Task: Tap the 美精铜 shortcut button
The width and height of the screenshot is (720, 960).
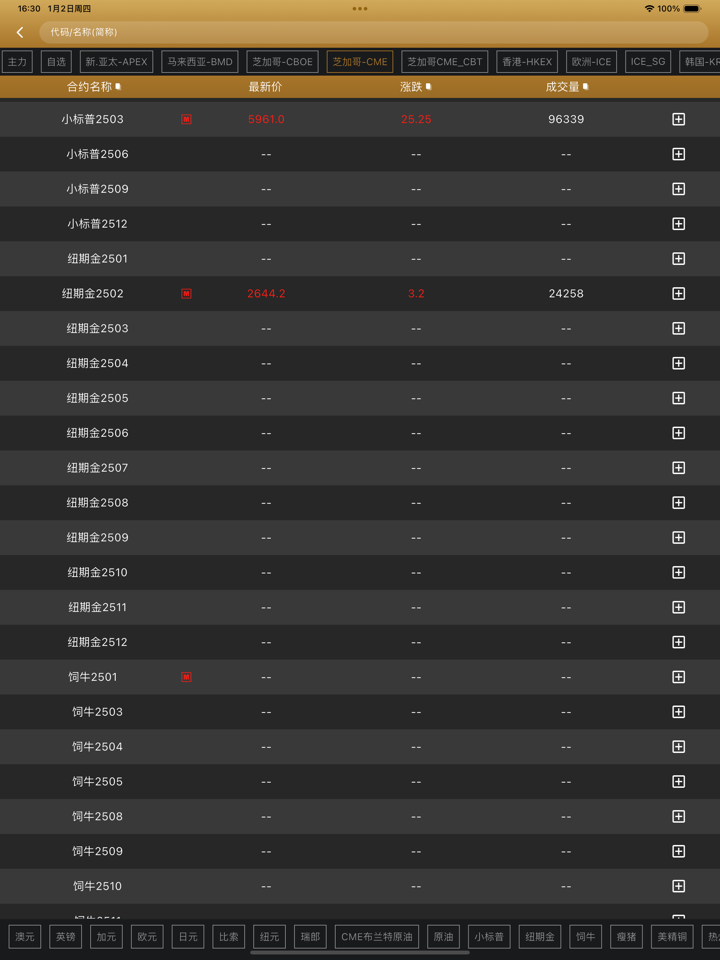Action: (671, 936)
